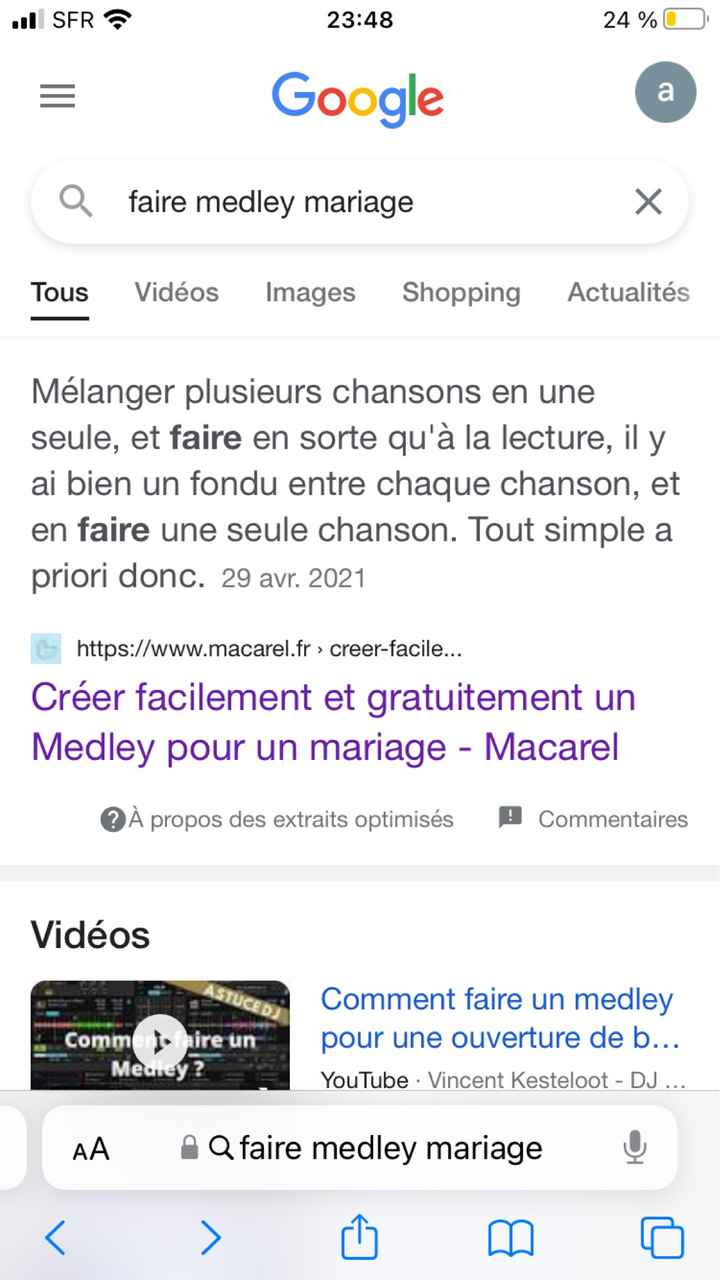
Task: Switch to the Actualités tab
Action: [628, 292]
